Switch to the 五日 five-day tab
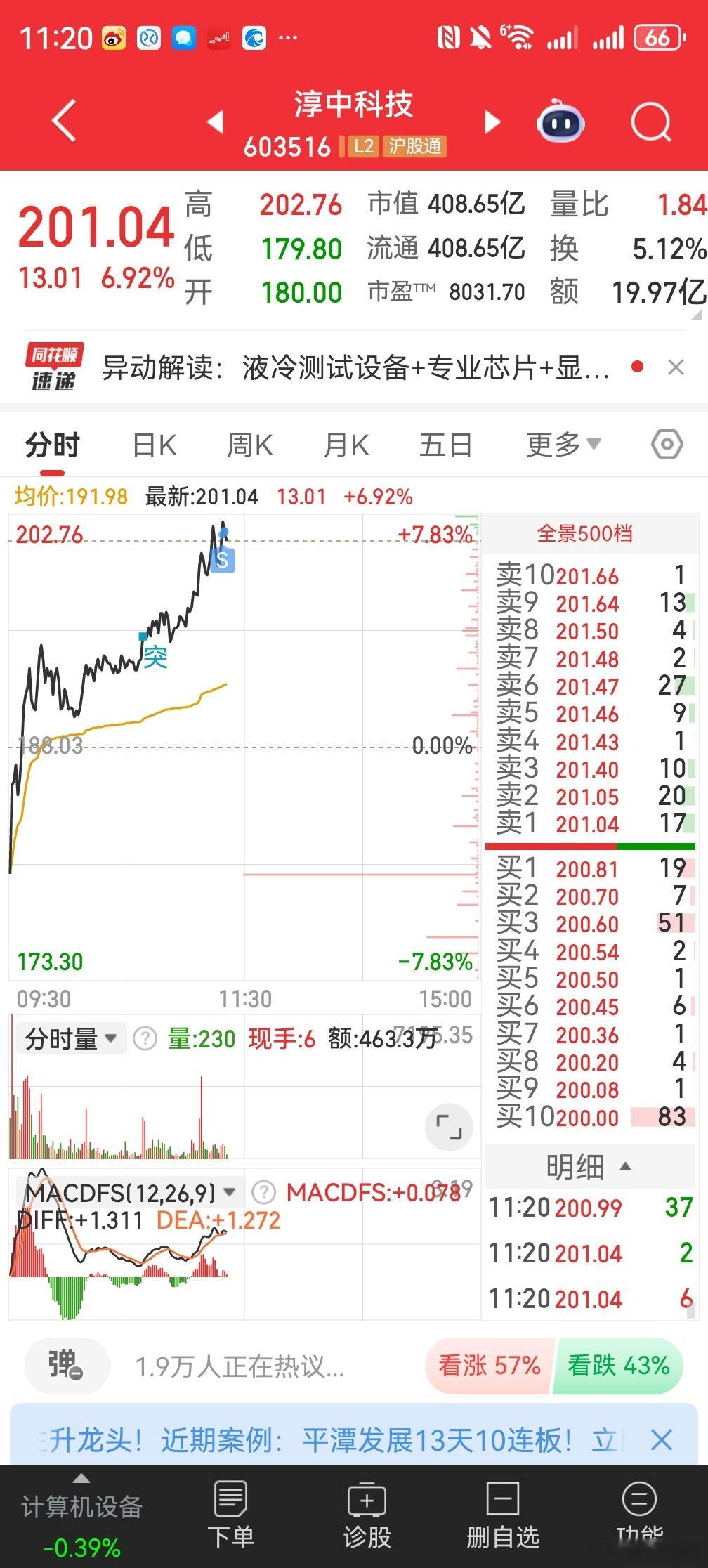708x1568 pixels. pos(445,444)
